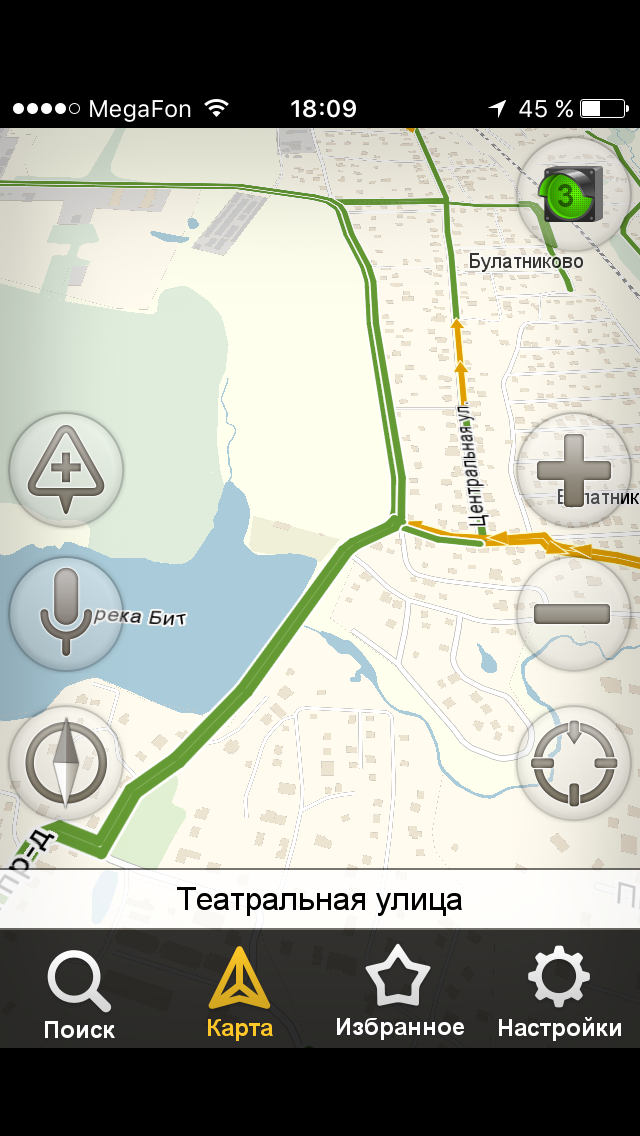
Task: Center the map on my location
Action: click(573, 763)
